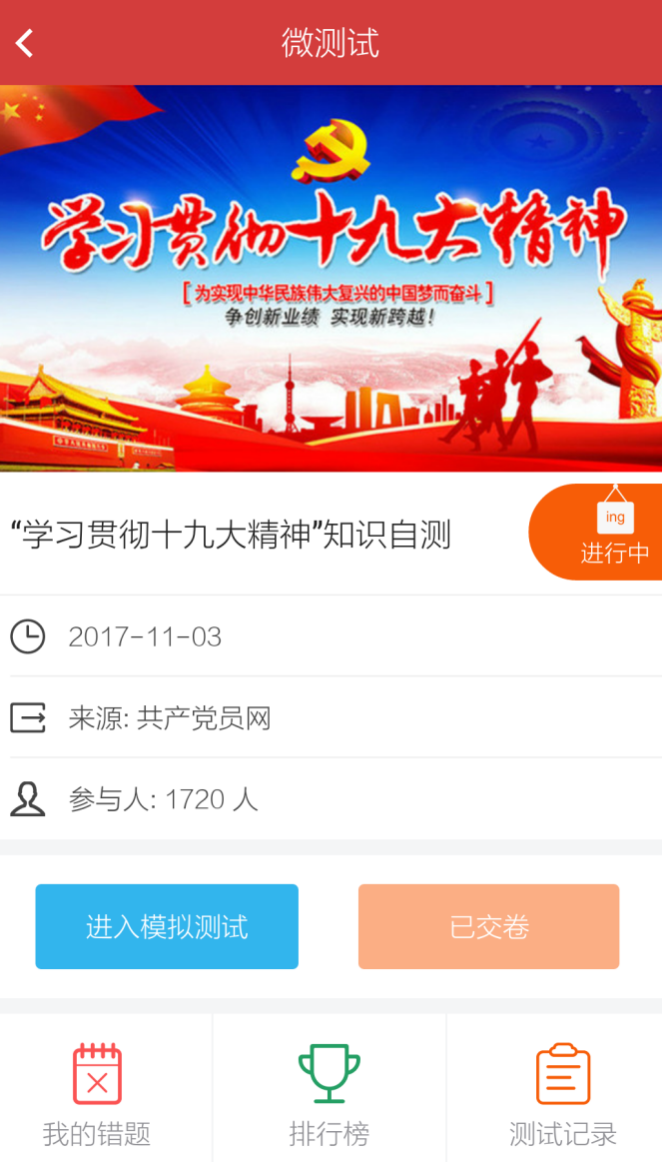Go back using the top-left arrow

26,43
